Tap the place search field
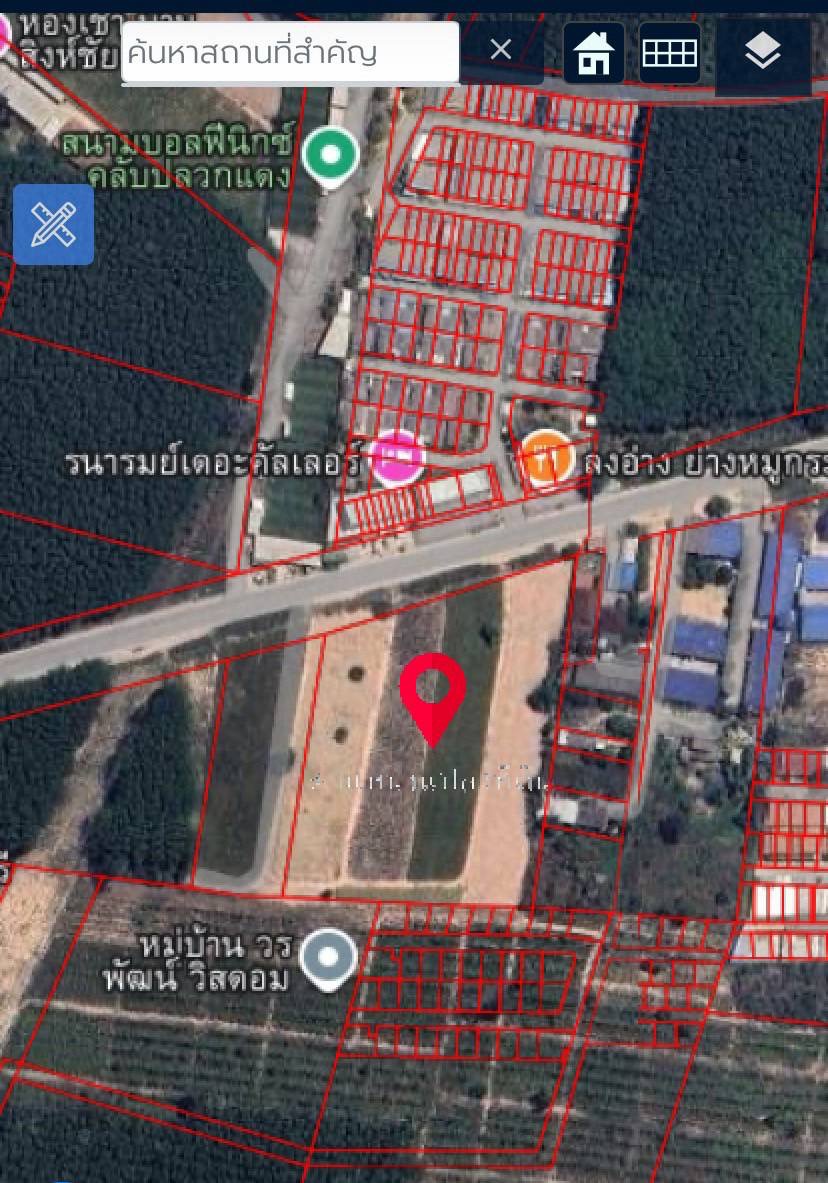This screenshot has width=828, height=1183. pos(290,51)
